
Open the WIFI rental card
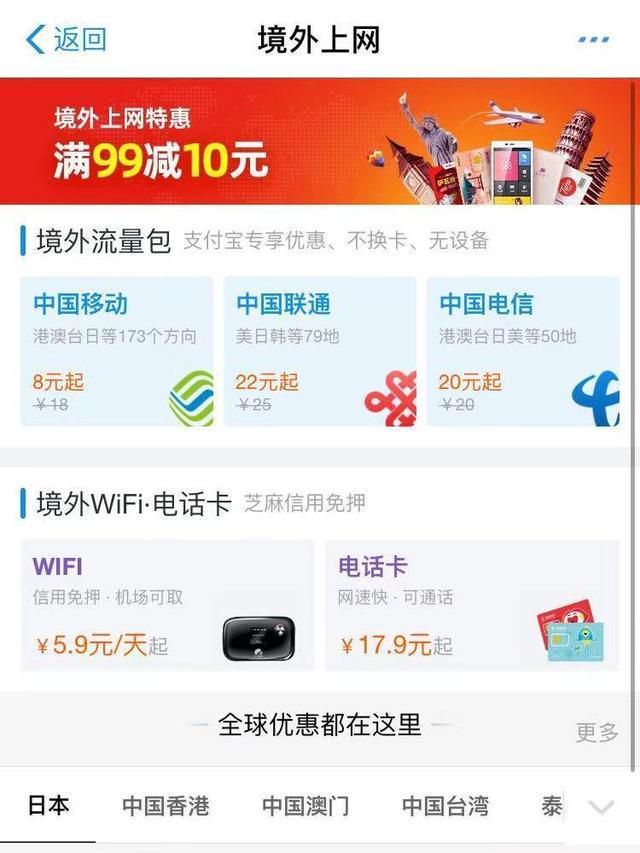(x=167, y=606)
